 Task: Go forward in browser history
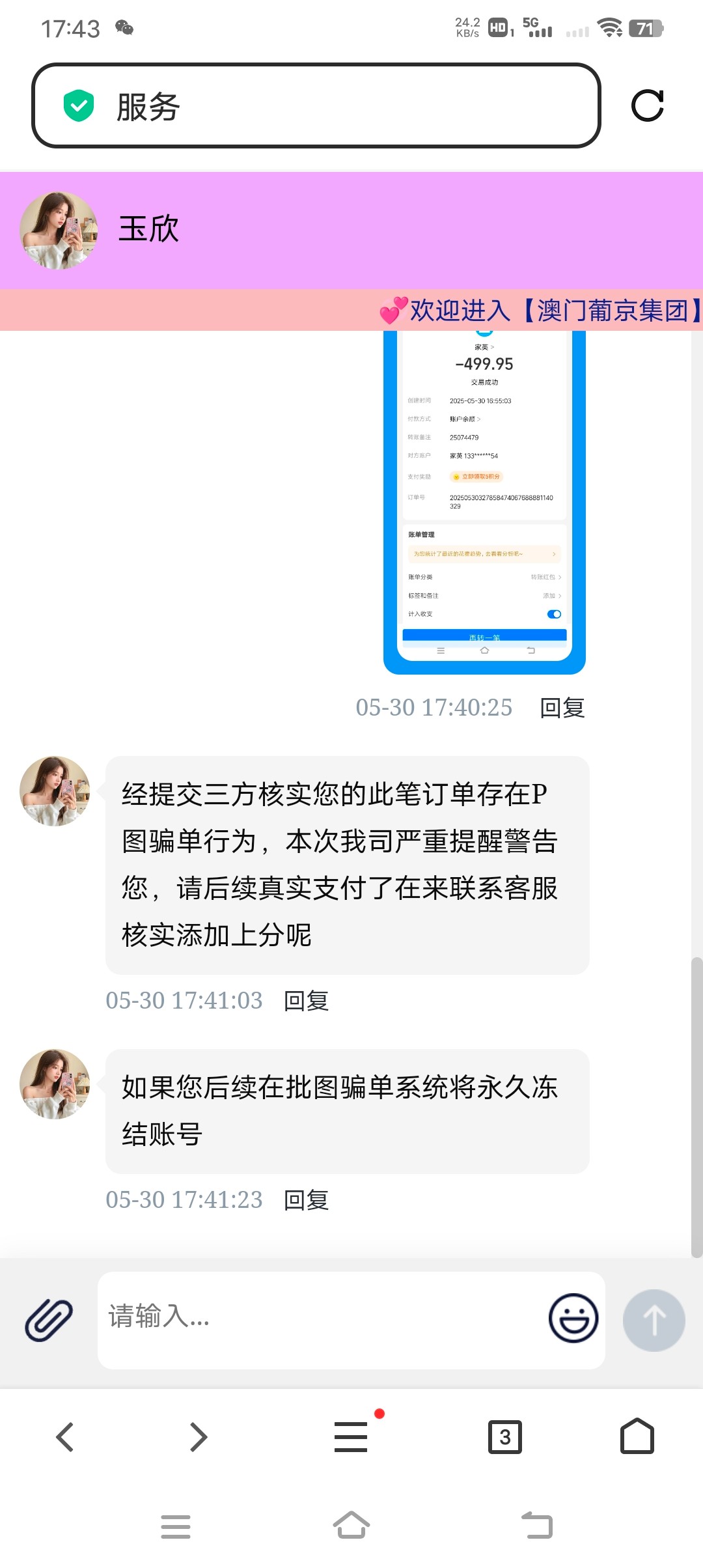tap(199, 1437)
